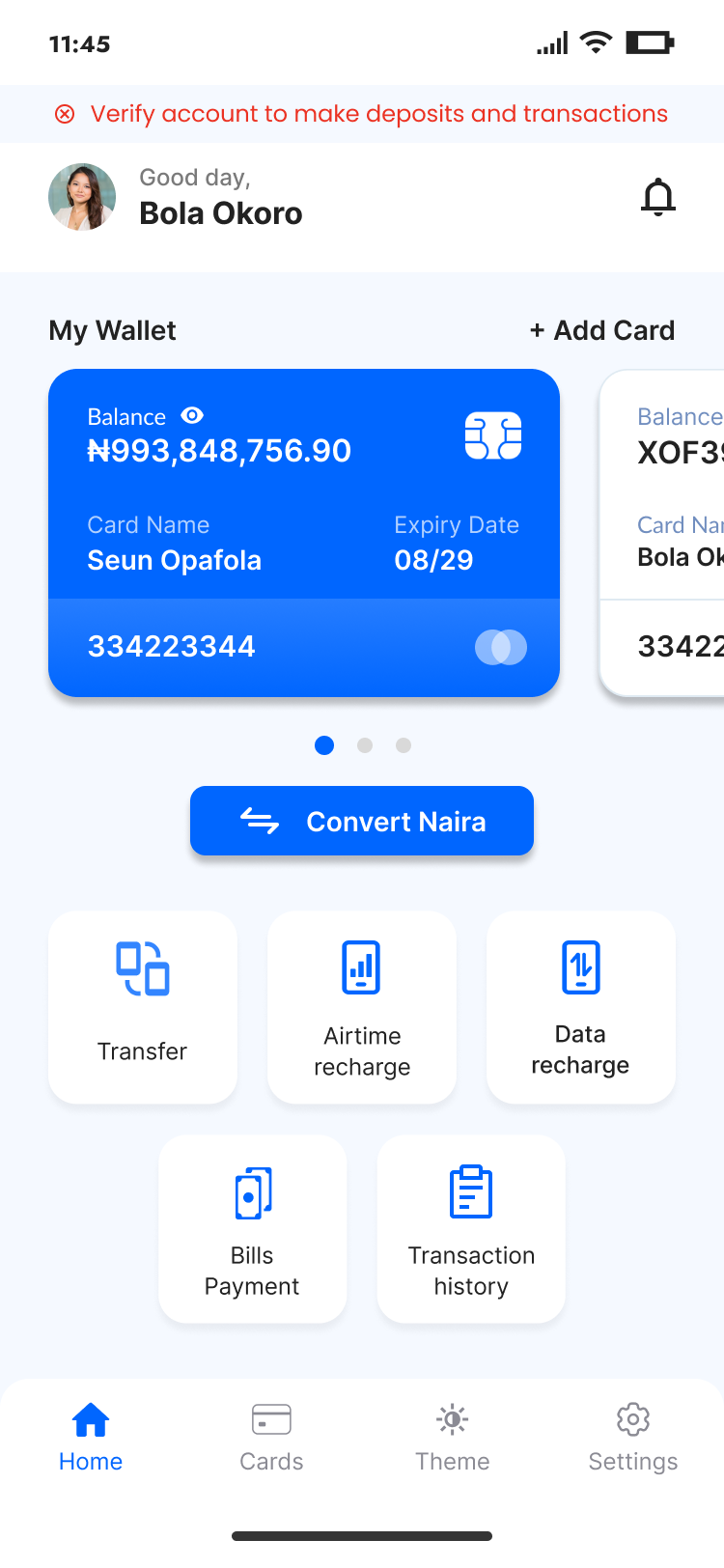Open Transaction history
The height and width of the screenshot is (1568, 724).
471,1229
